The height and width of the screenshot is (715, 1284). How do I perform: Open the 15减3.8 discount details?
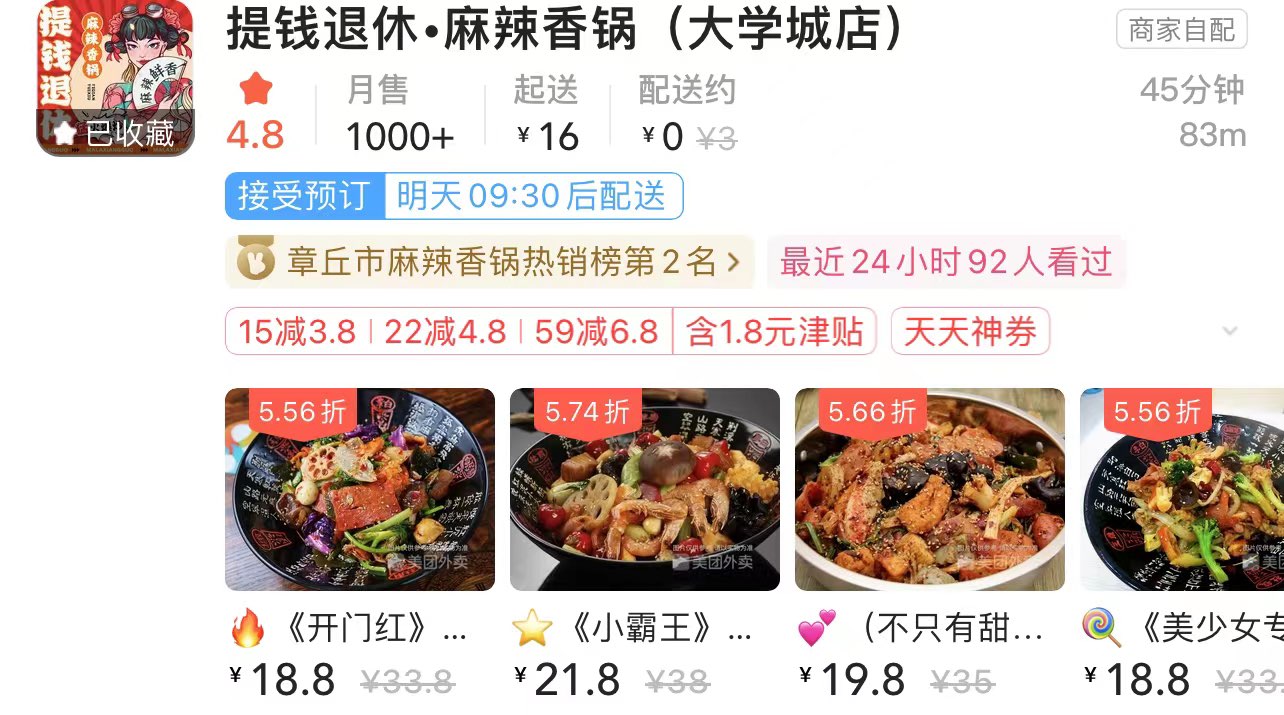(297, 332)
